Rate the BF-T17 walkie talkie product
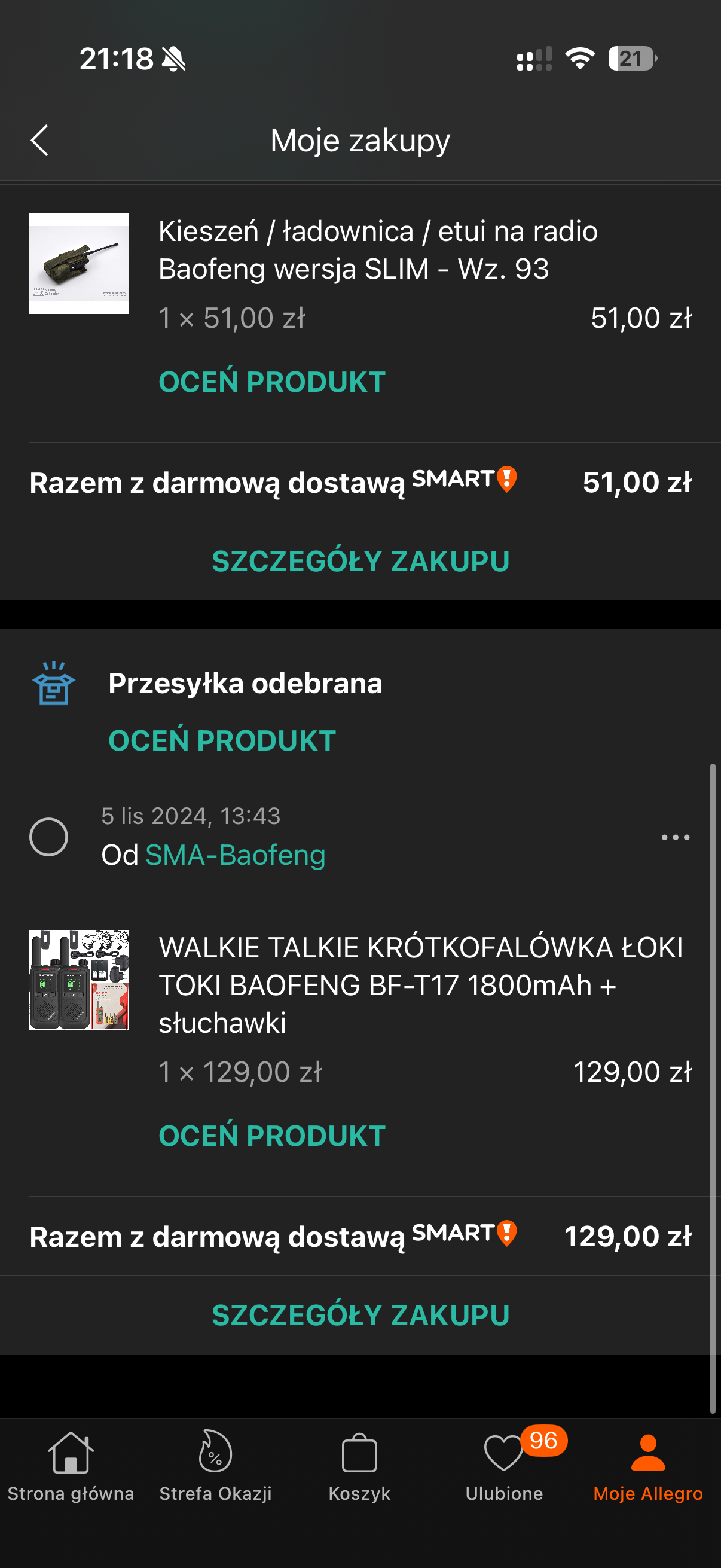721x1568 pixels. (x=271, y=1135)
